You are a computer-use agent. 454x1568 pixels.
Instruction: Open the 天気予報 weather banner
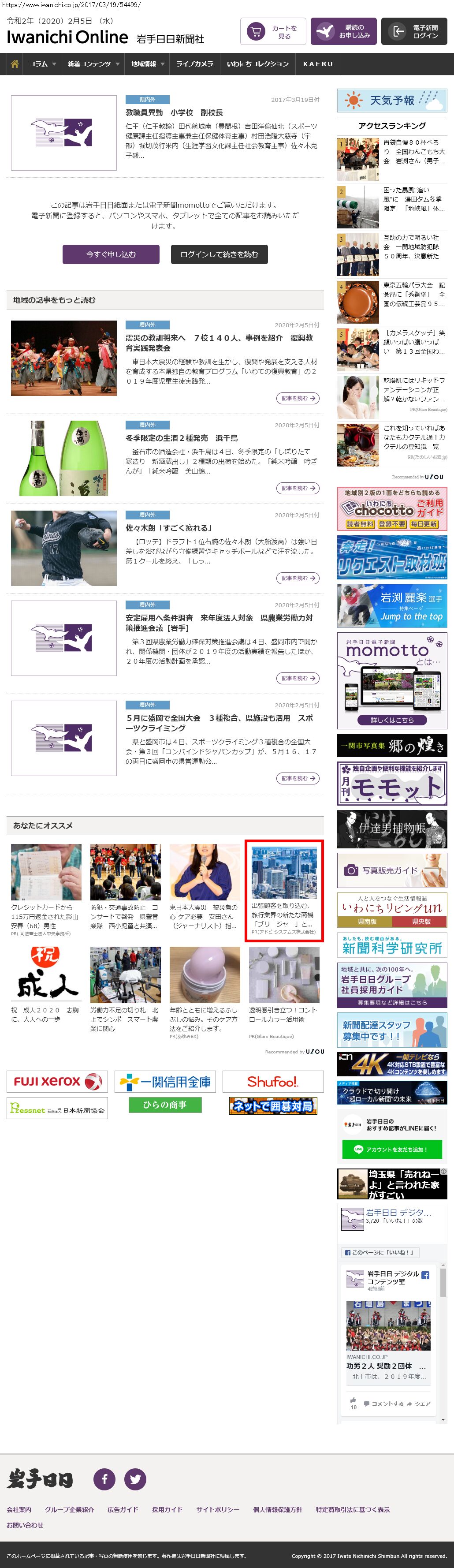click(x=392, y=101)
